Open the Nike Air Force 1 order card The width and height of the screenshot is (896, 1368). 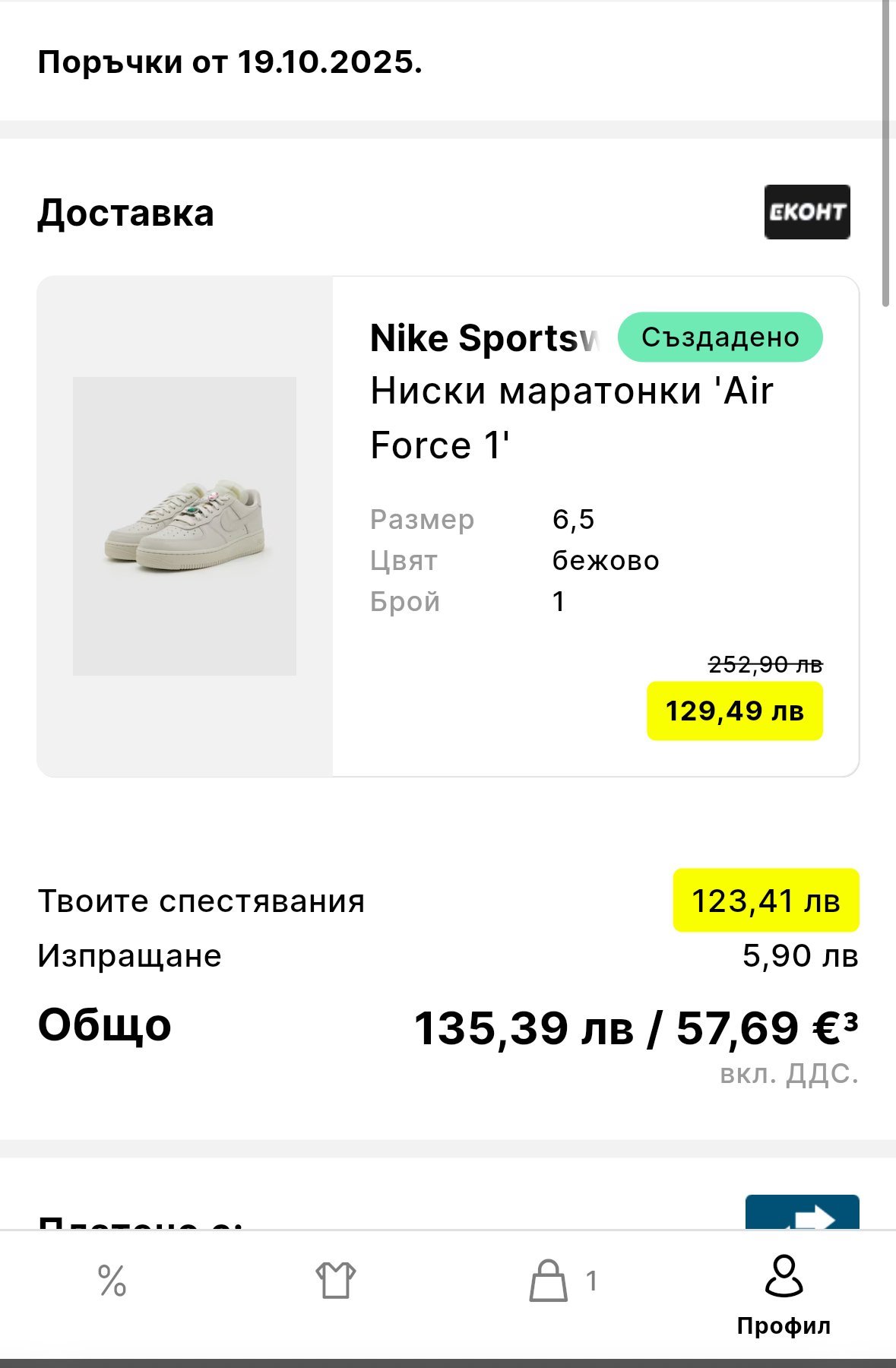[448, 526]
